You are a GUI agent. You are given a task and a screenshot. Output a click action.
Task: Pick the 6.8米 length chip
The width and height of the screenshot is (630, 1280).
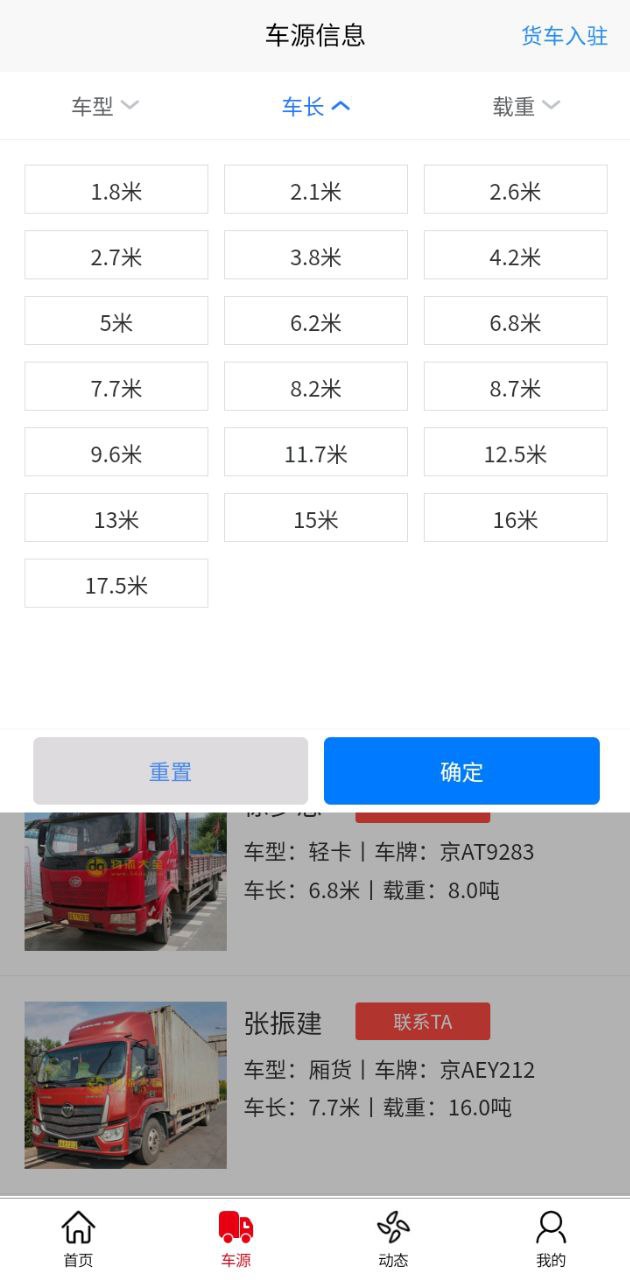[515, 321]
